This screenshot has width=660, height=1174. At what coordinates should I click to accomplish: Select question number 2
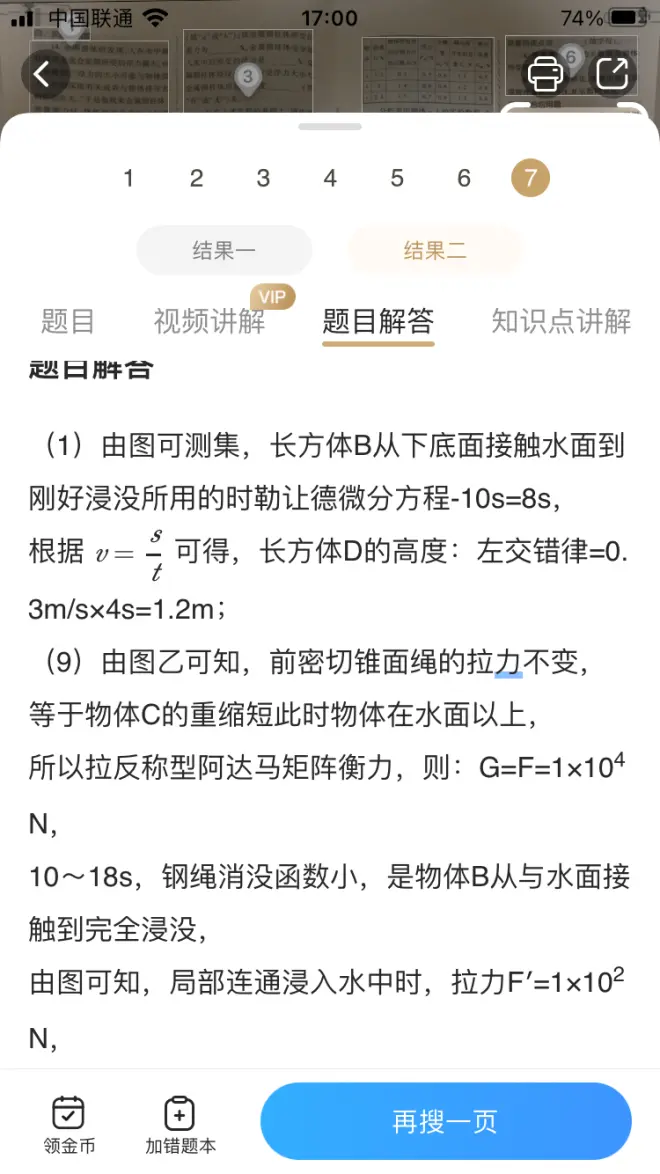tap(196, 178)
